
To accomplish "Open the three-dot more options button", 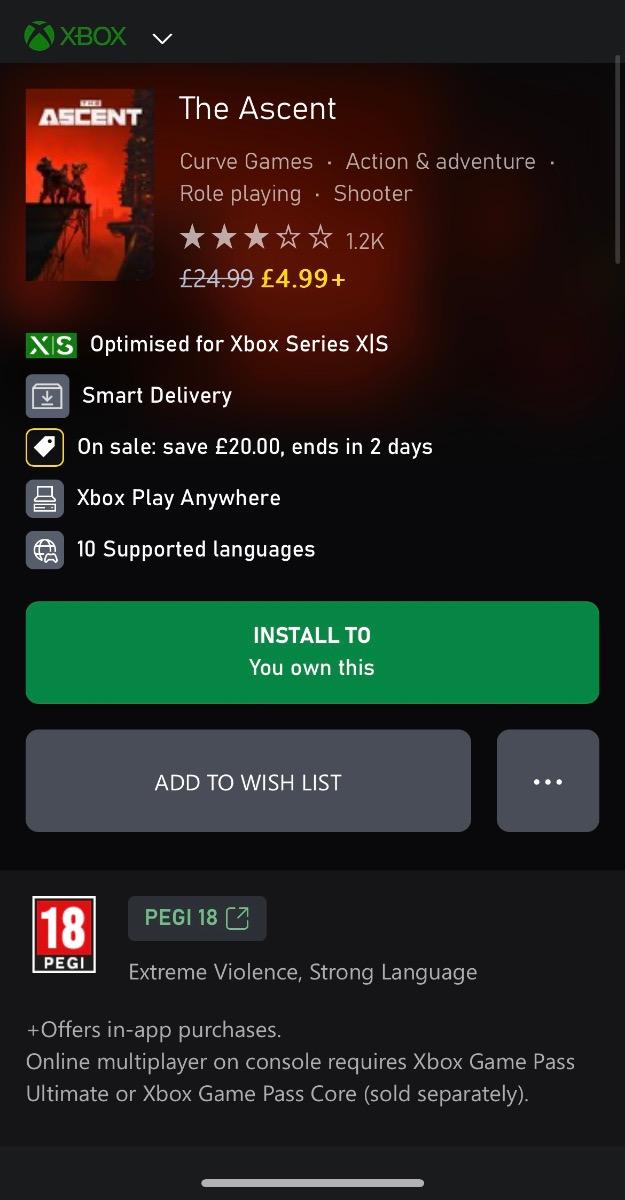I will [548, 781].
